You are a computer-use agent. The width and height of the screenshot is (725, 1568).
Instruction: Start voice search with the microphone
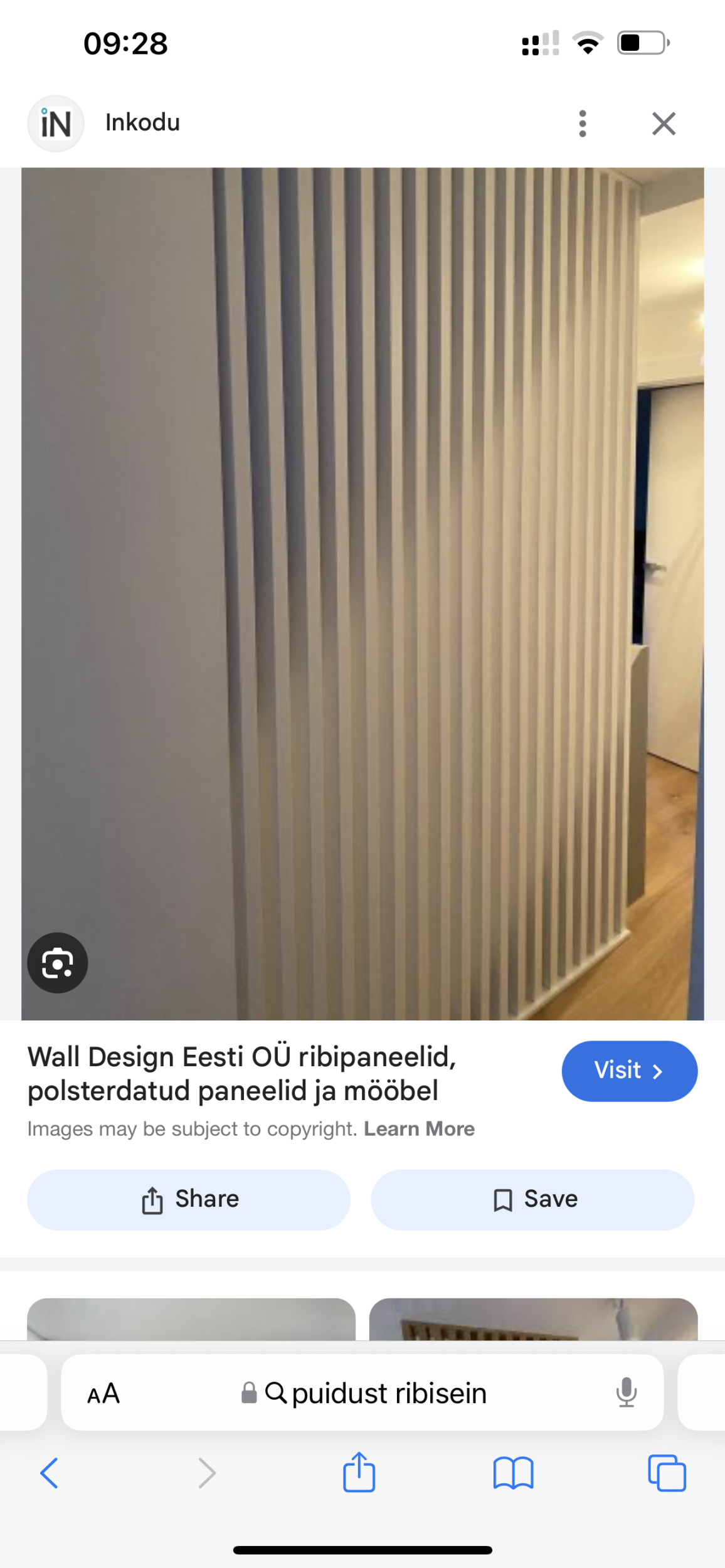click(626, 1393)
